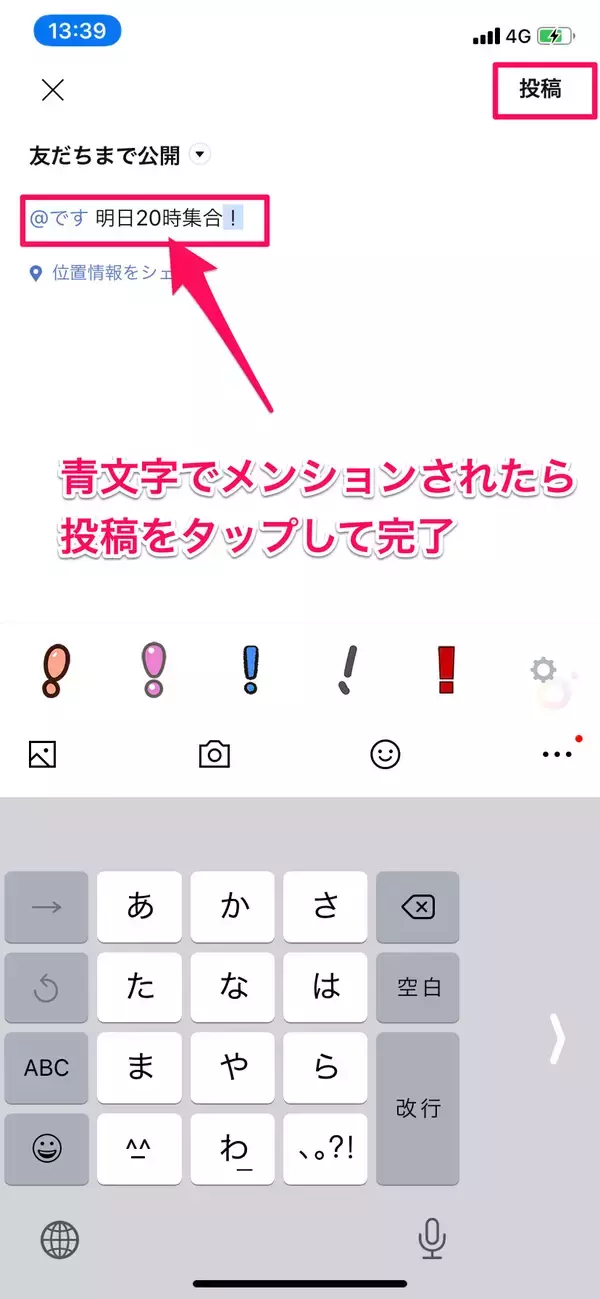Tap 投稿 to publish the post
The image size is (600, 1299).
pos(540,89)
